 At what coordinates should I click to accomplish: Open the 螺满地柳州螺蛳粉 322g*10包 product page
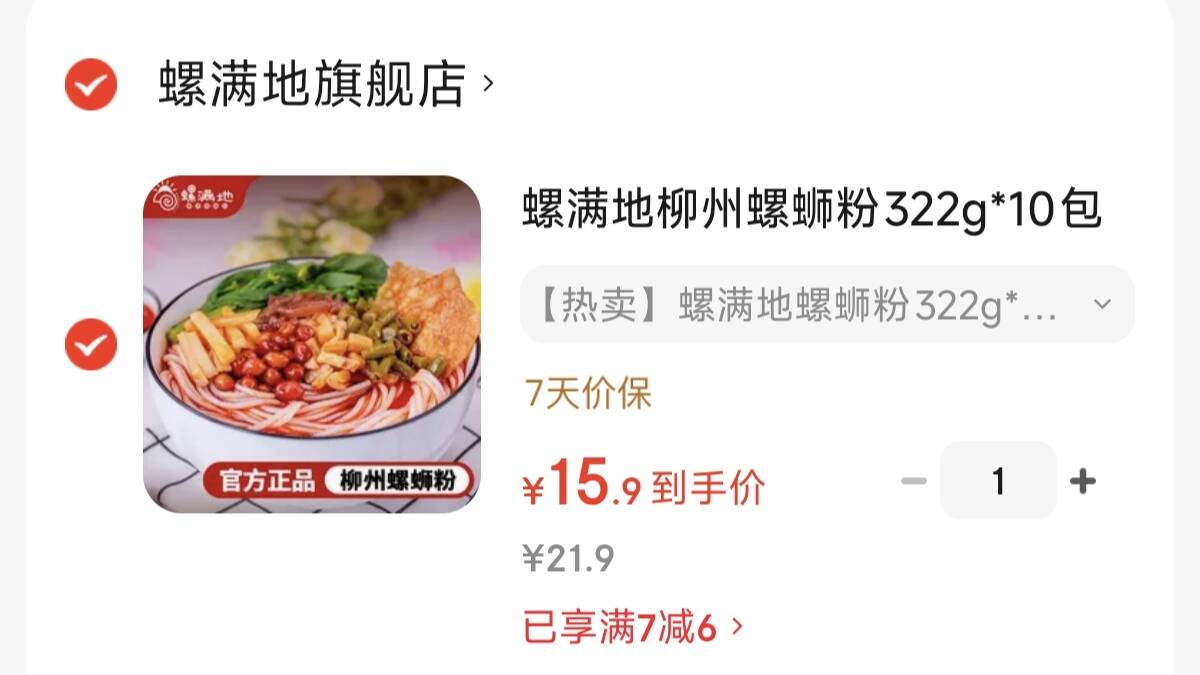point(811,211)
